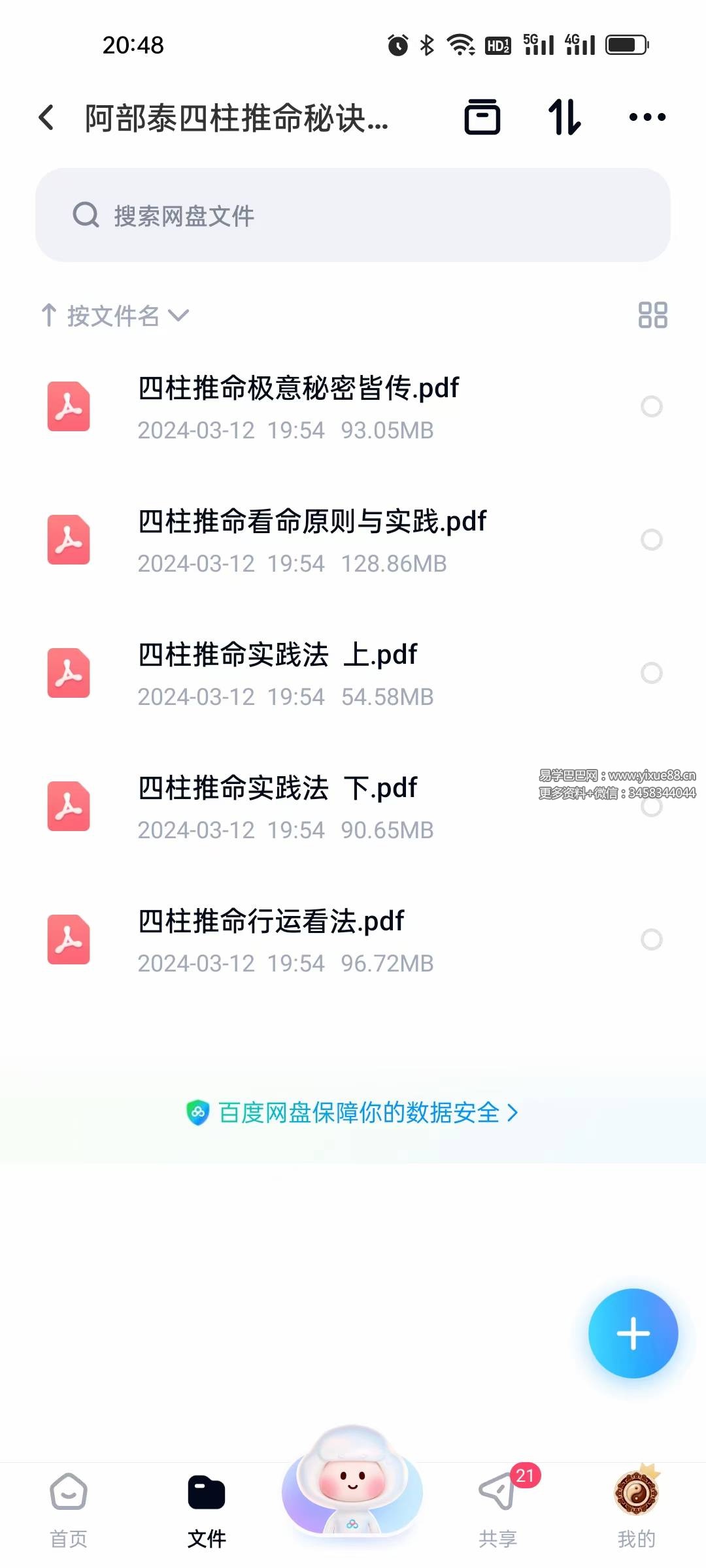Screen dimensions: 706x1568
Task: Switch to grid view layout
Action: (x=652, y=315)
